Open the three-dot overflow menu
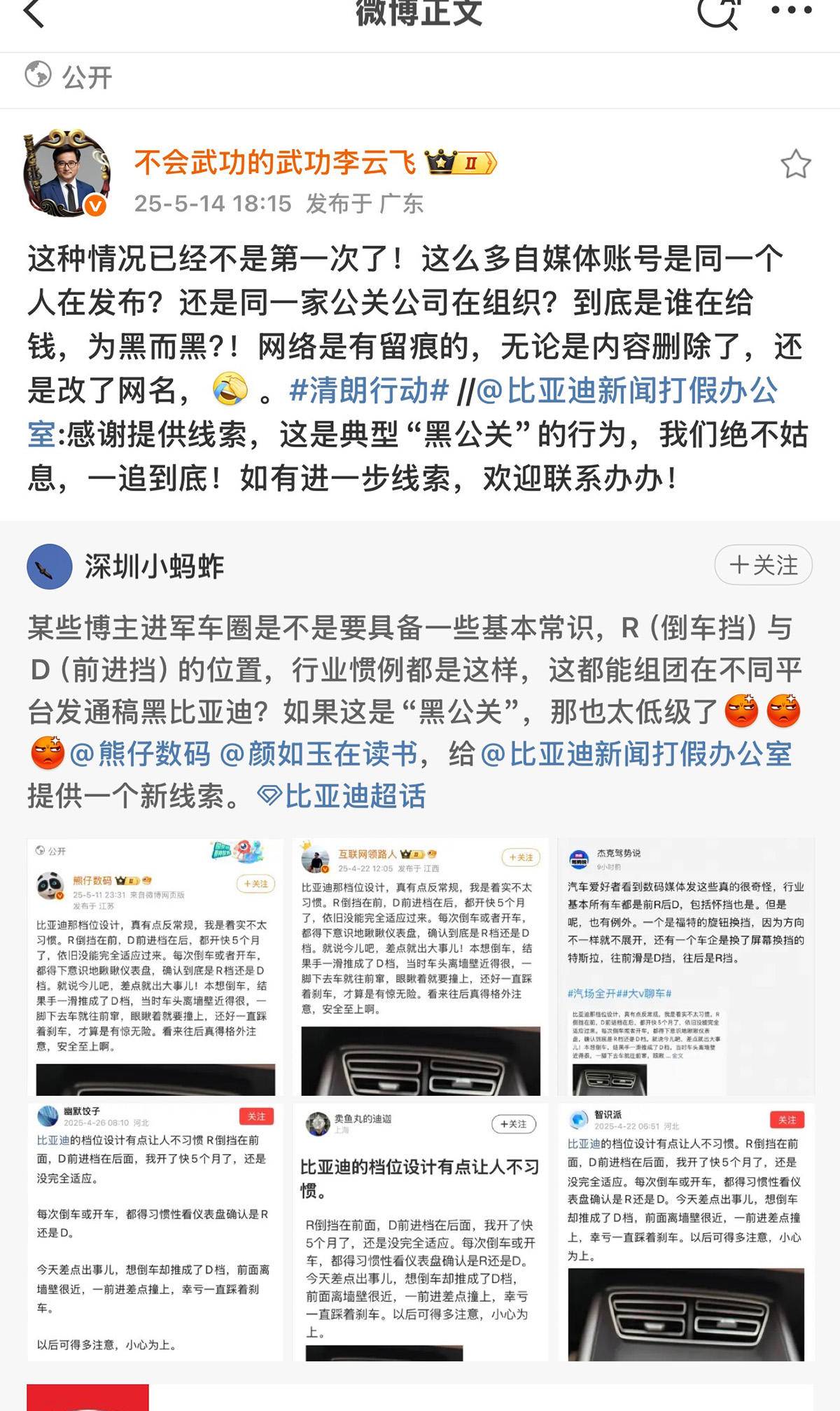Screen dimensions: 840x1411 tap(792, 11)
